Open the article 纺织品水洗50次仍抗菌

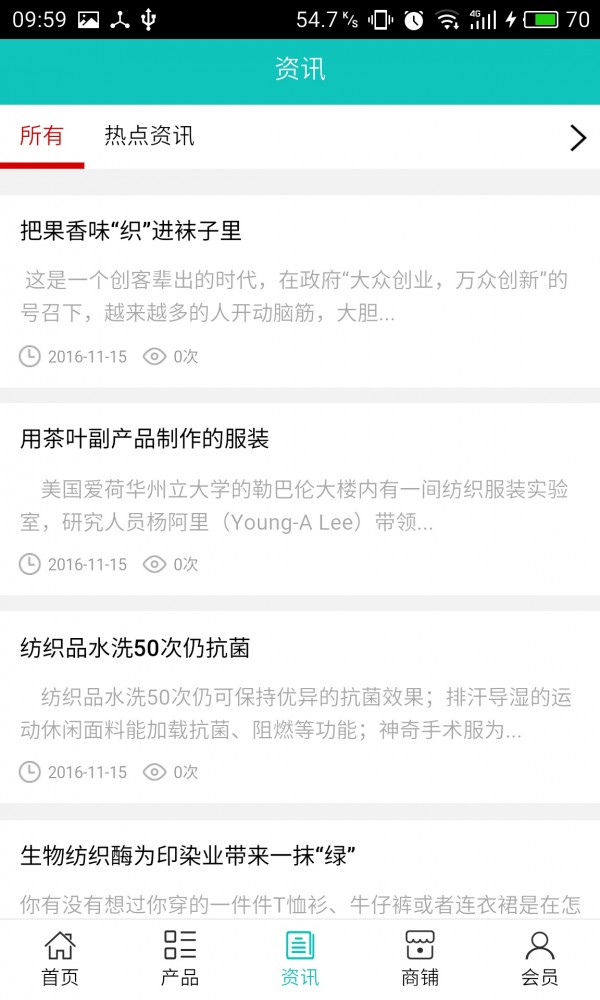[x=135, y=648]
